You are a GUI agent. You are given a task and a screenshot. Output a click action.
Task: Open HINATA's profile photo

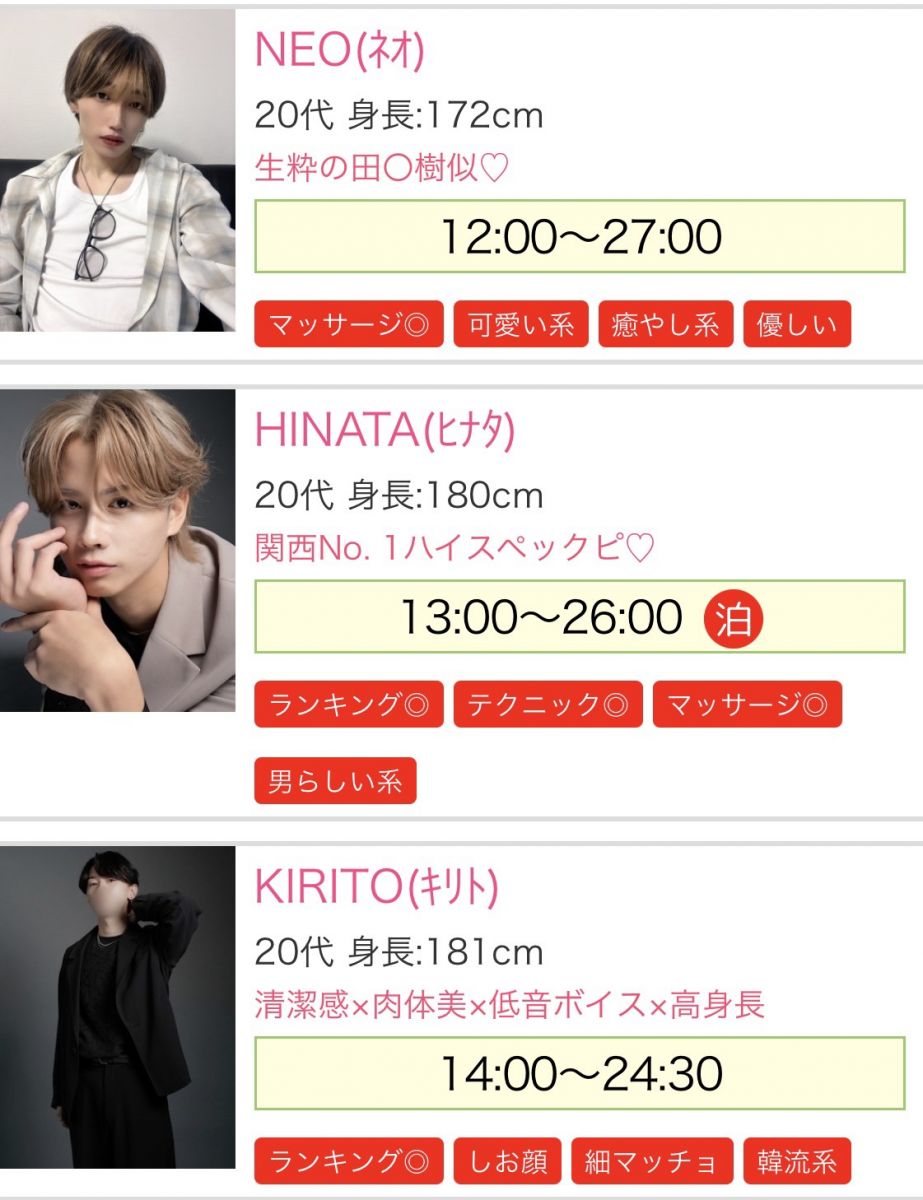pos(117,550)
